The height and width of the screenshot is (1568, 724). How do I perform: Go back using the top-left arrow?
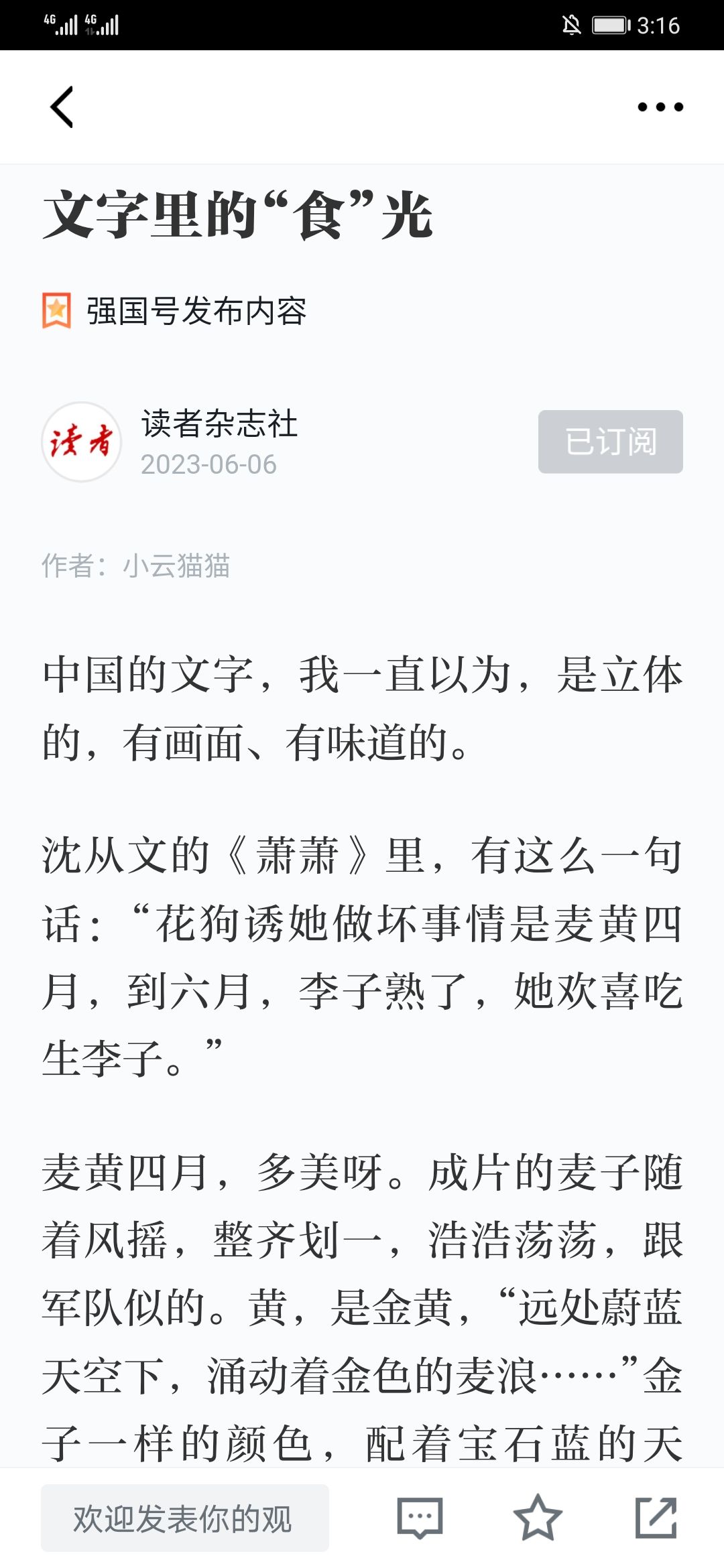click(62, 107)
